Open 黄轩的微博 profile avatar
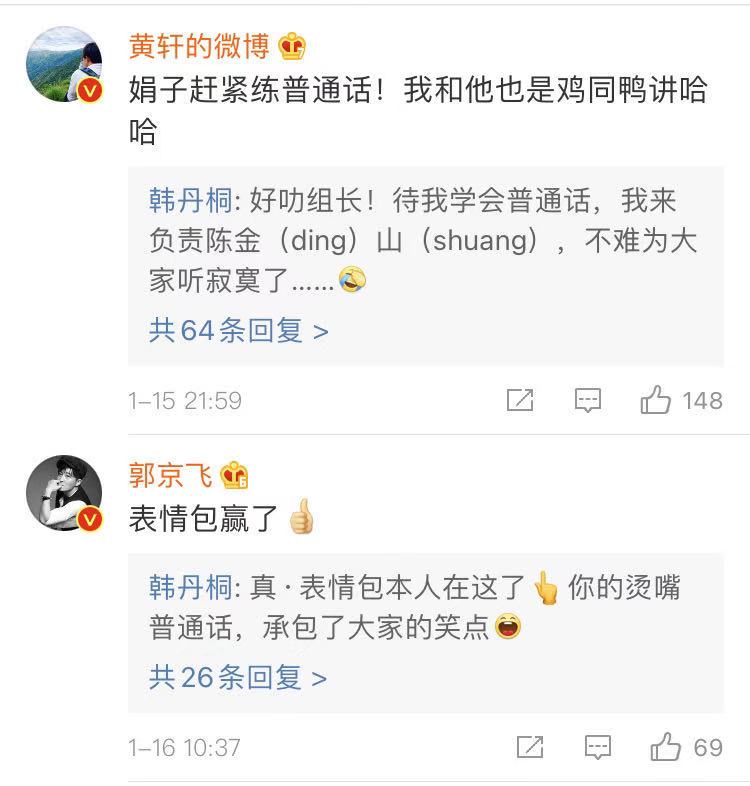The height and width of the screenshot is (786, 750). pos(64,64)
